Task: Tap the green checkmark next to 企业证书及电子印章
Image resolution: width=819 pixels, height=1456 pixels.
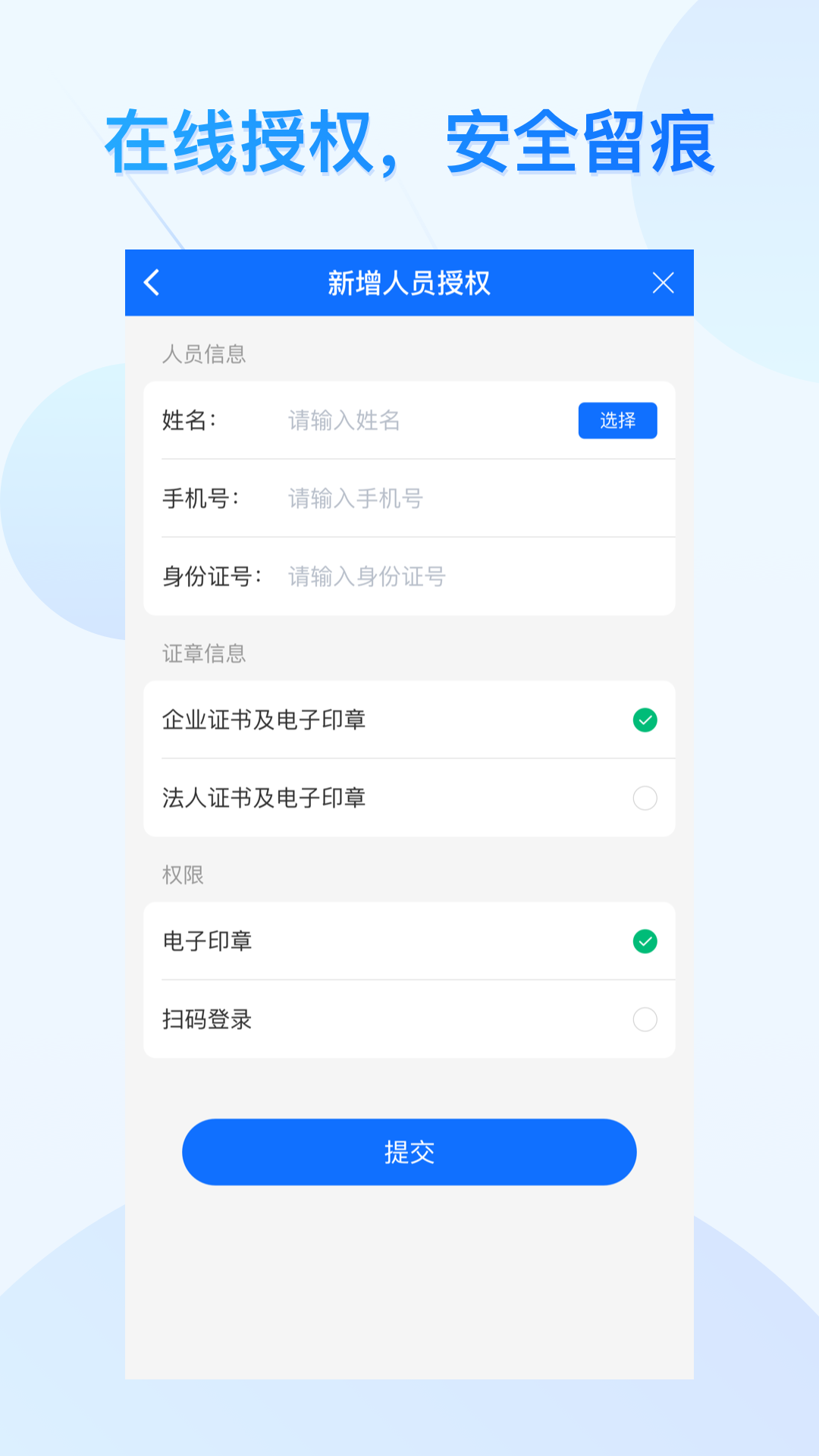Action: click(x=645, y=720)
